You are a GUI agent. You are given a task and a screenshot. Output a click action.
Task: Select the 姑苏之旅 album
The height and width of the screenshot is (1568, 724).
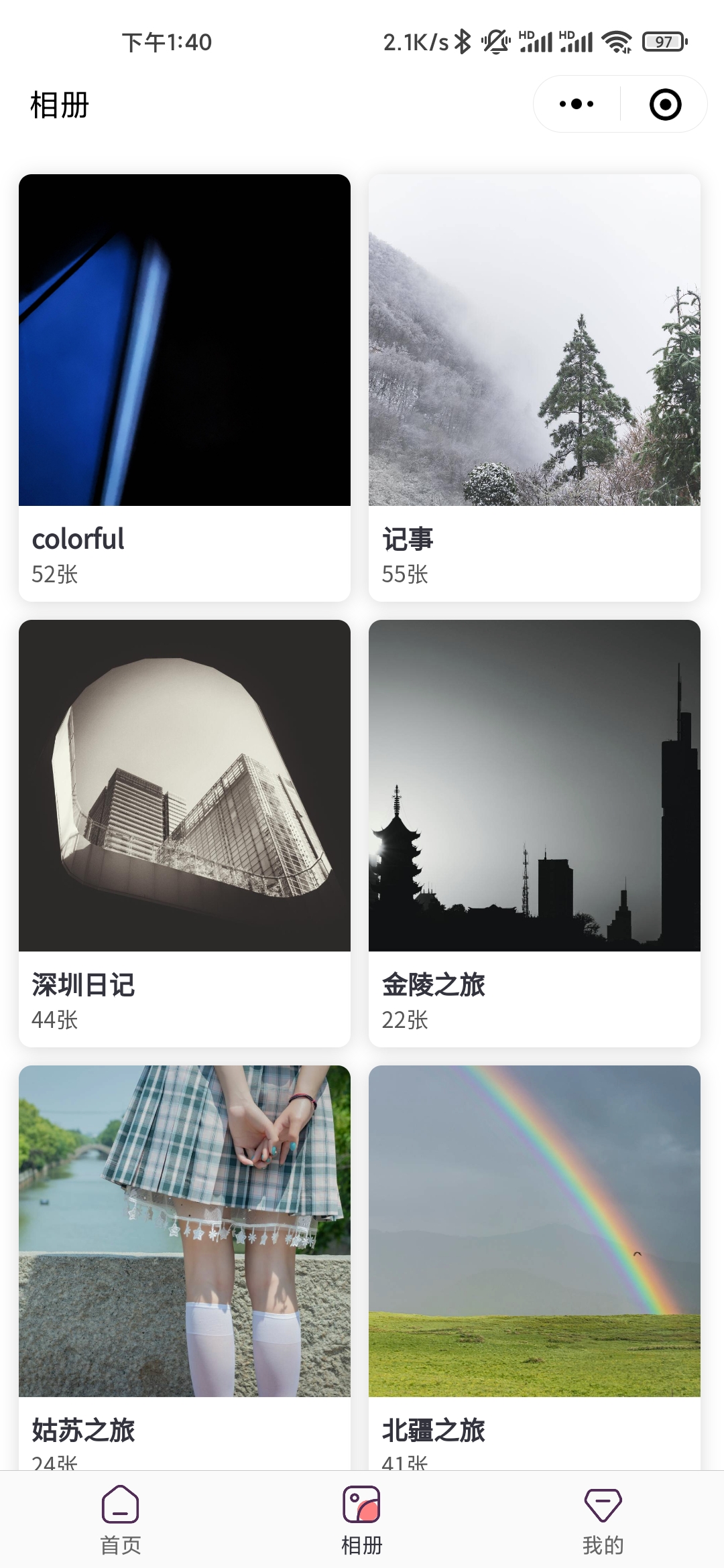click(184, 1266)
